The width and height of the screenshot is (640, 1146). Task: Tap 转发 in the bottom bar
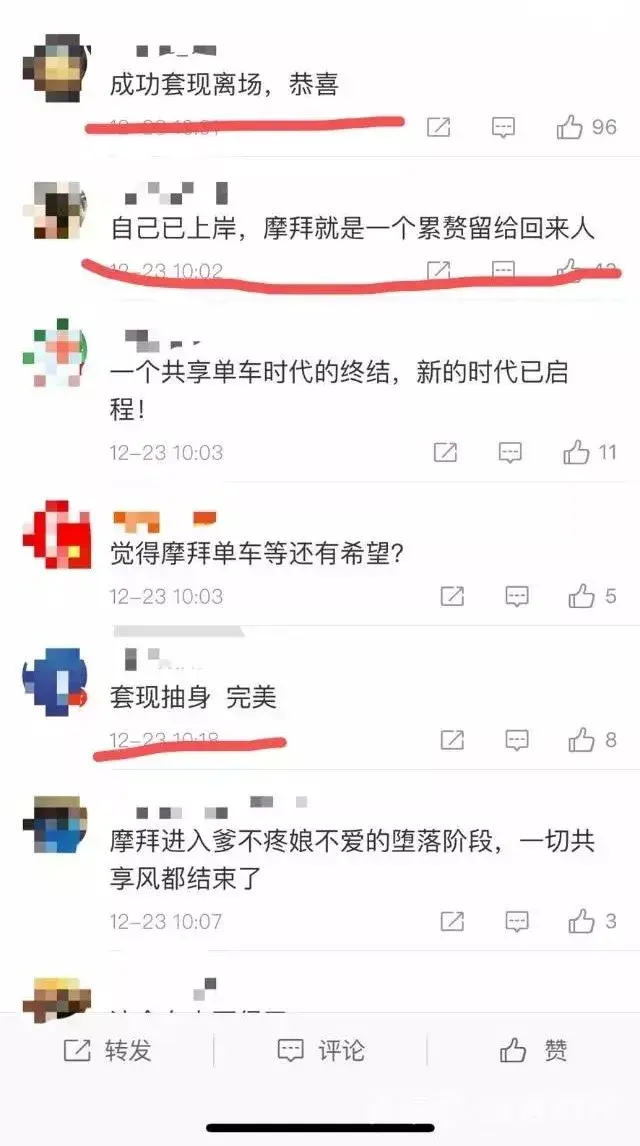(108, 1050)
